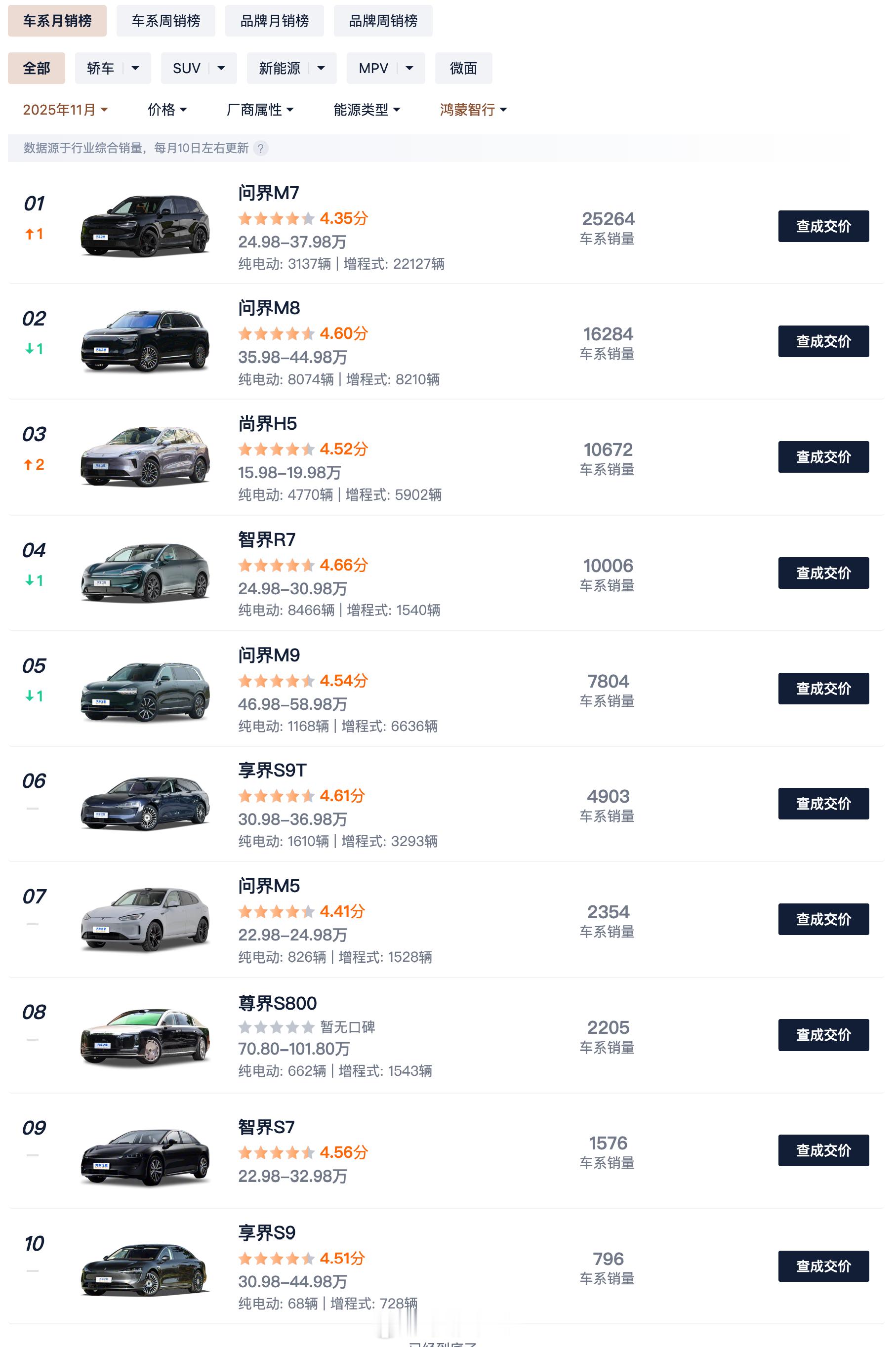This screenshot has height=1347, width=896.
Task: Click 查成交价 button for 问界M7
Action: click(823, 226)
